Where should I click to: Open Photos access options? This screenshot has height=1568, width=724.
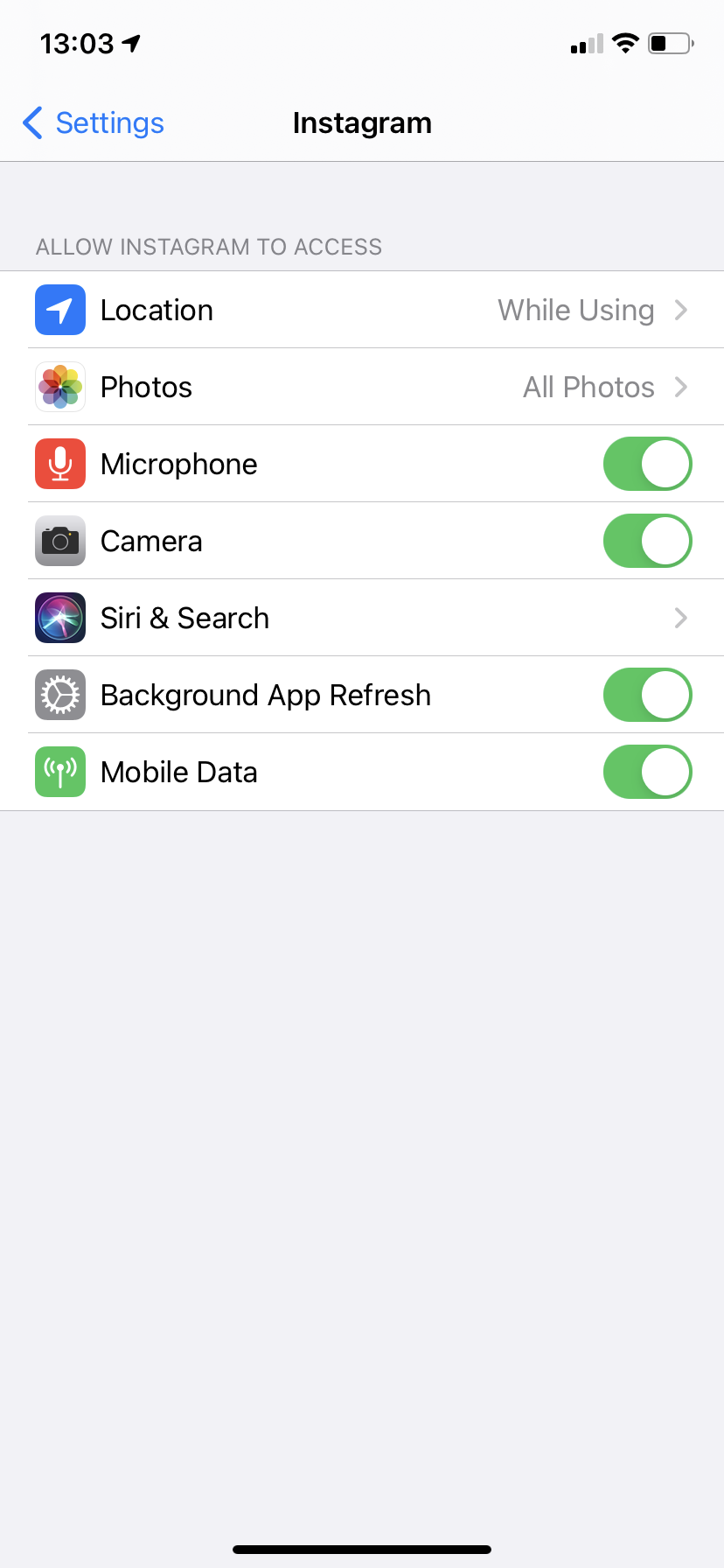(362, 388)
